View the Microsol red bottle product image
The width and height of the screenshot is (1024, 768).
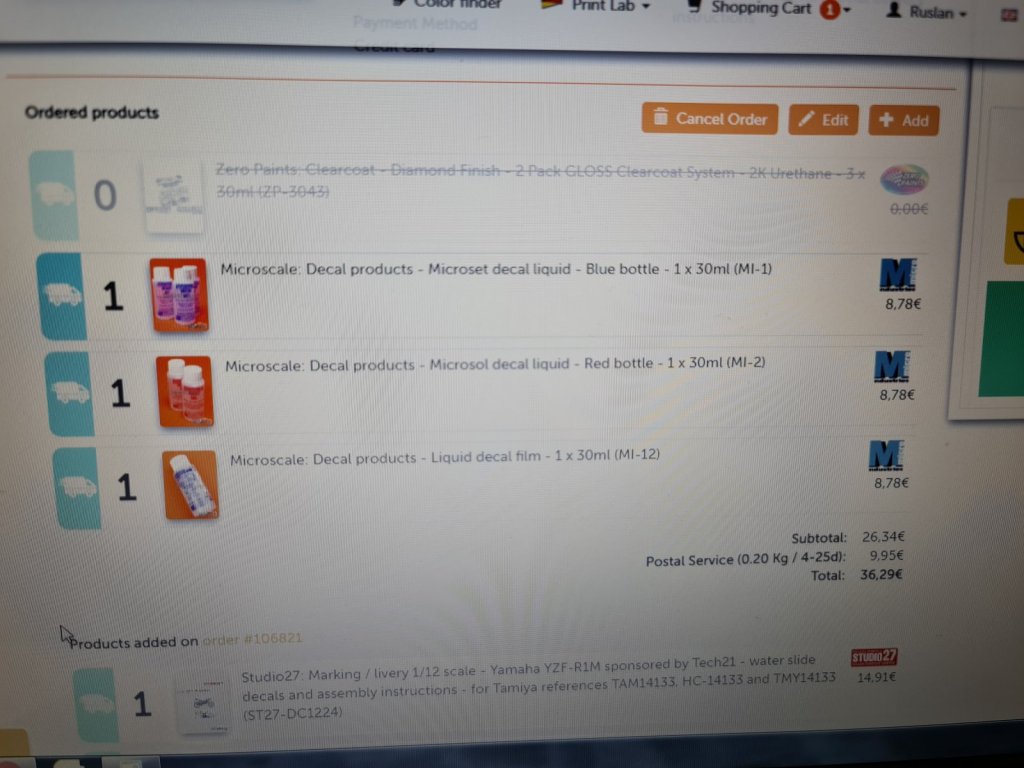click(x=185, y=390)
